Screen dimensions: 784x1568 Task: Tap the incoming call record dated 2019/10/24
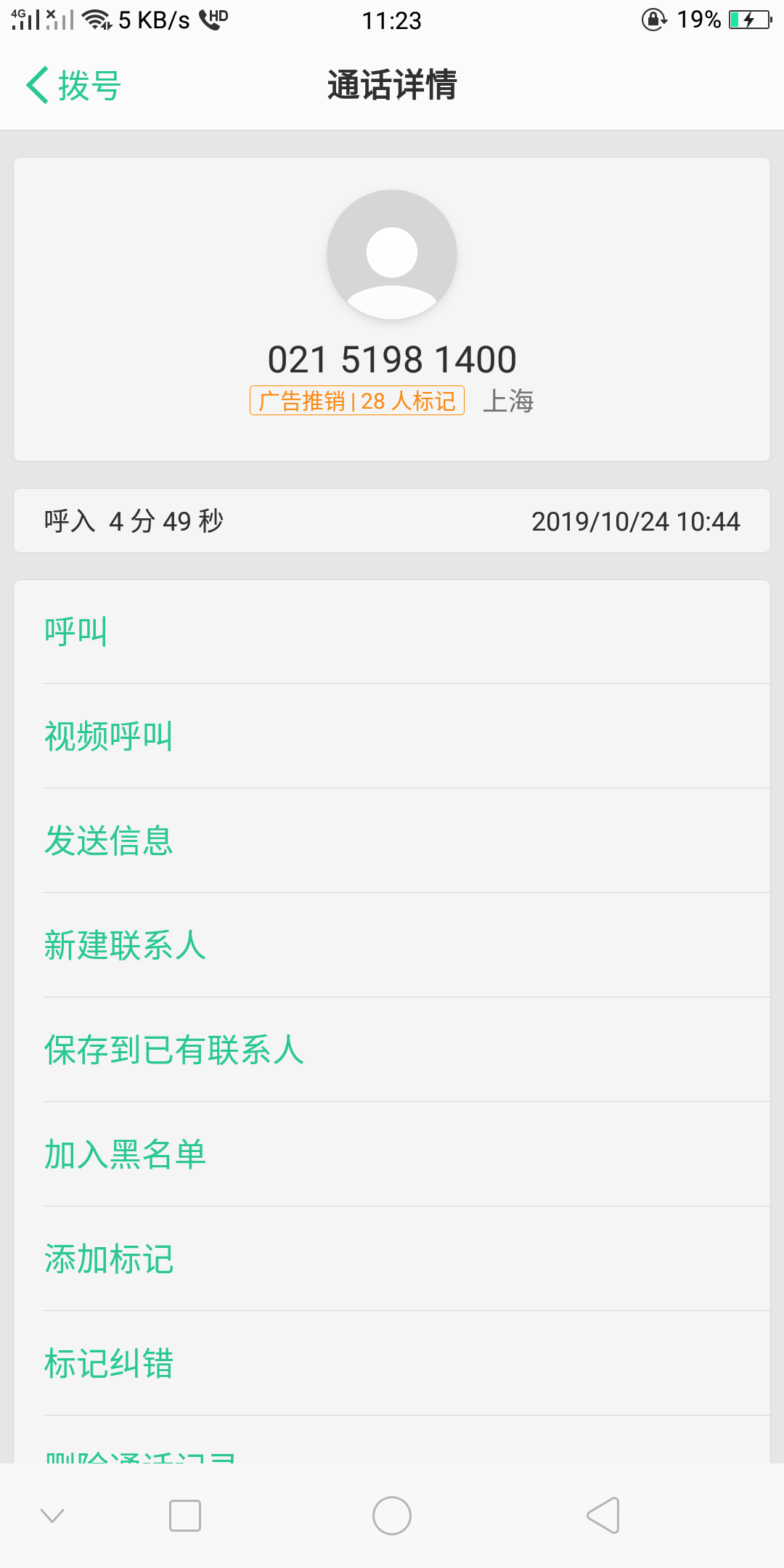(x=392, y=521)
